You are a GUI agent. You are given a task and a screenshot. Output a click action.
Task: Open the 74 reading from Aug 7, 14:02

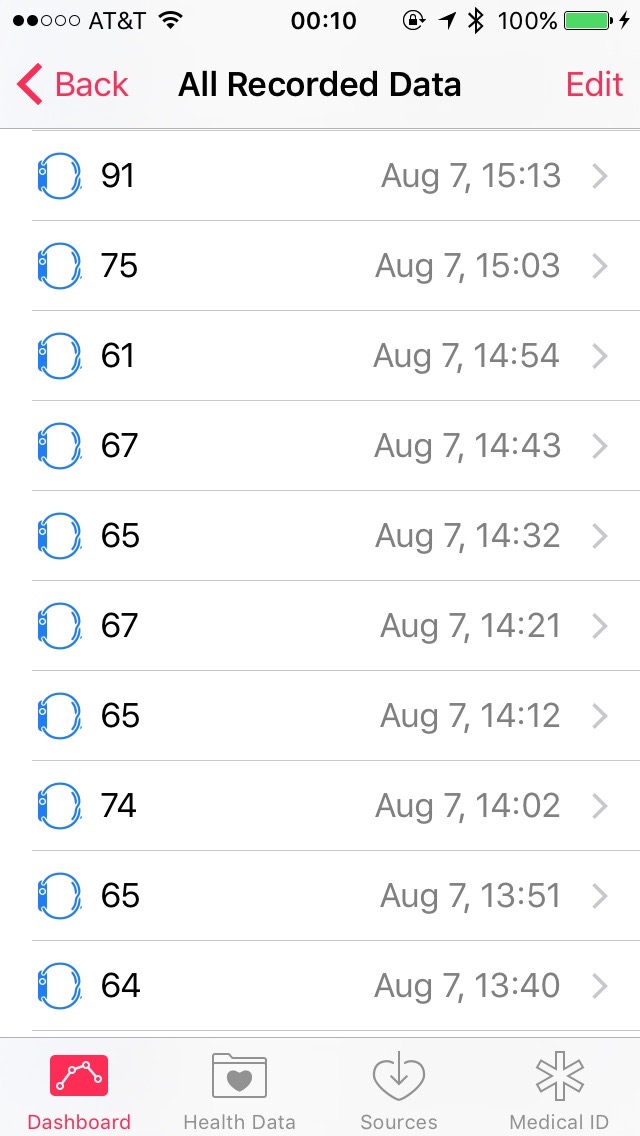pos(320,806)
